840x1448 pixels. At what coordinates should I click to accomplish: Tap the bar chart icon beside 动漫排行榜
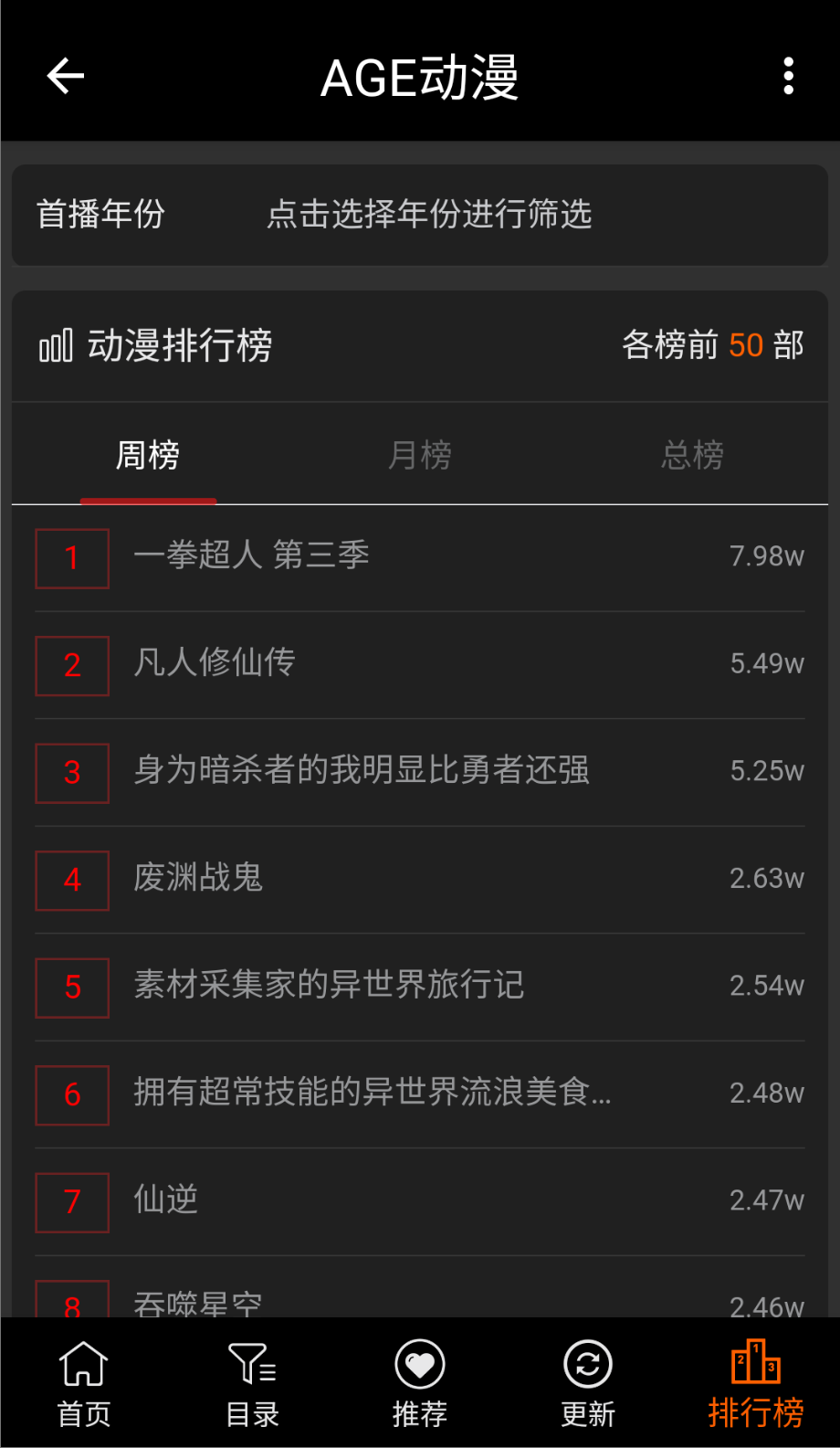click(x=55, y=345)
